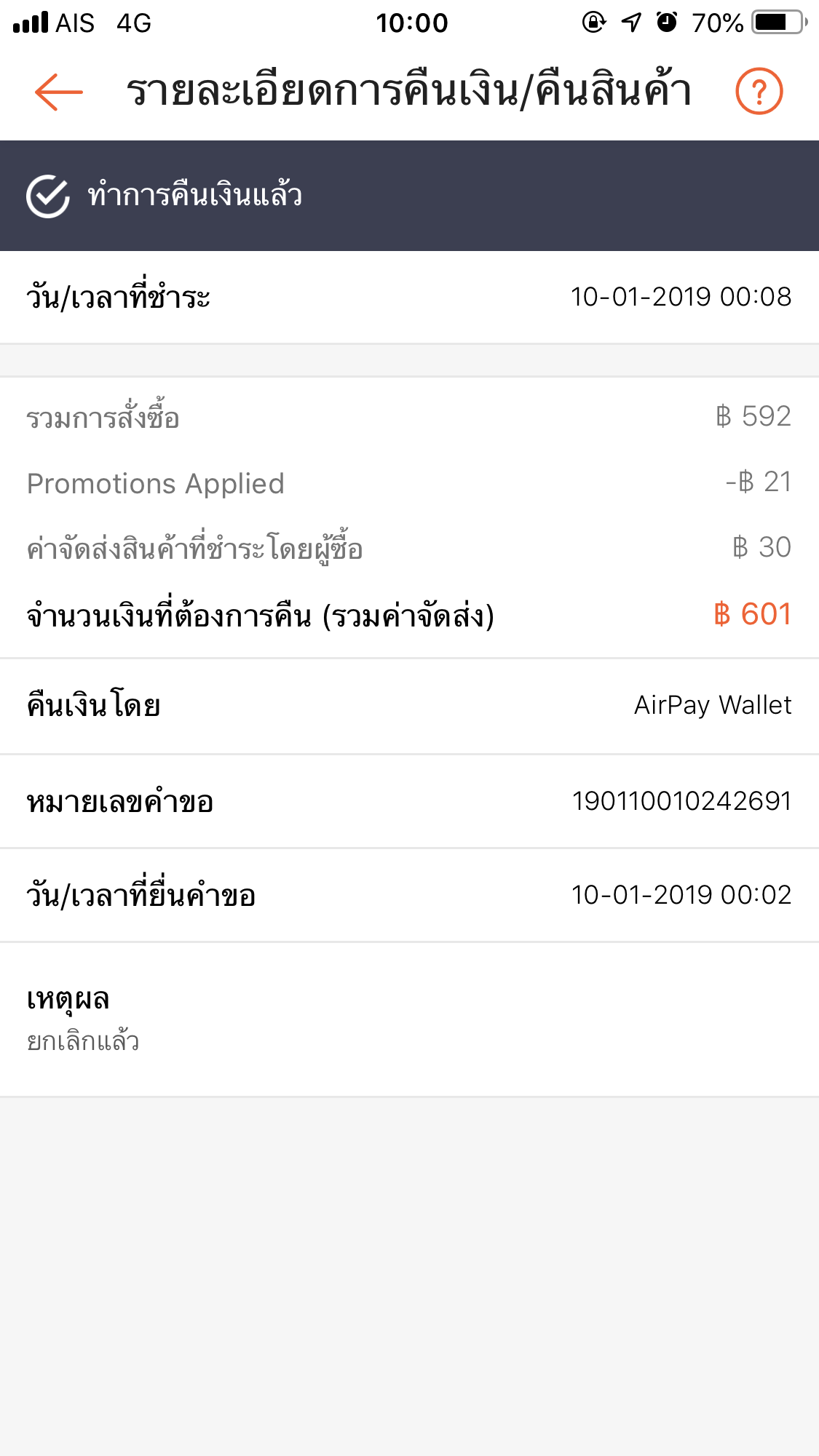Go back using the orange arrow
Screen dimensions: 819x1456
tap(59, 92)
